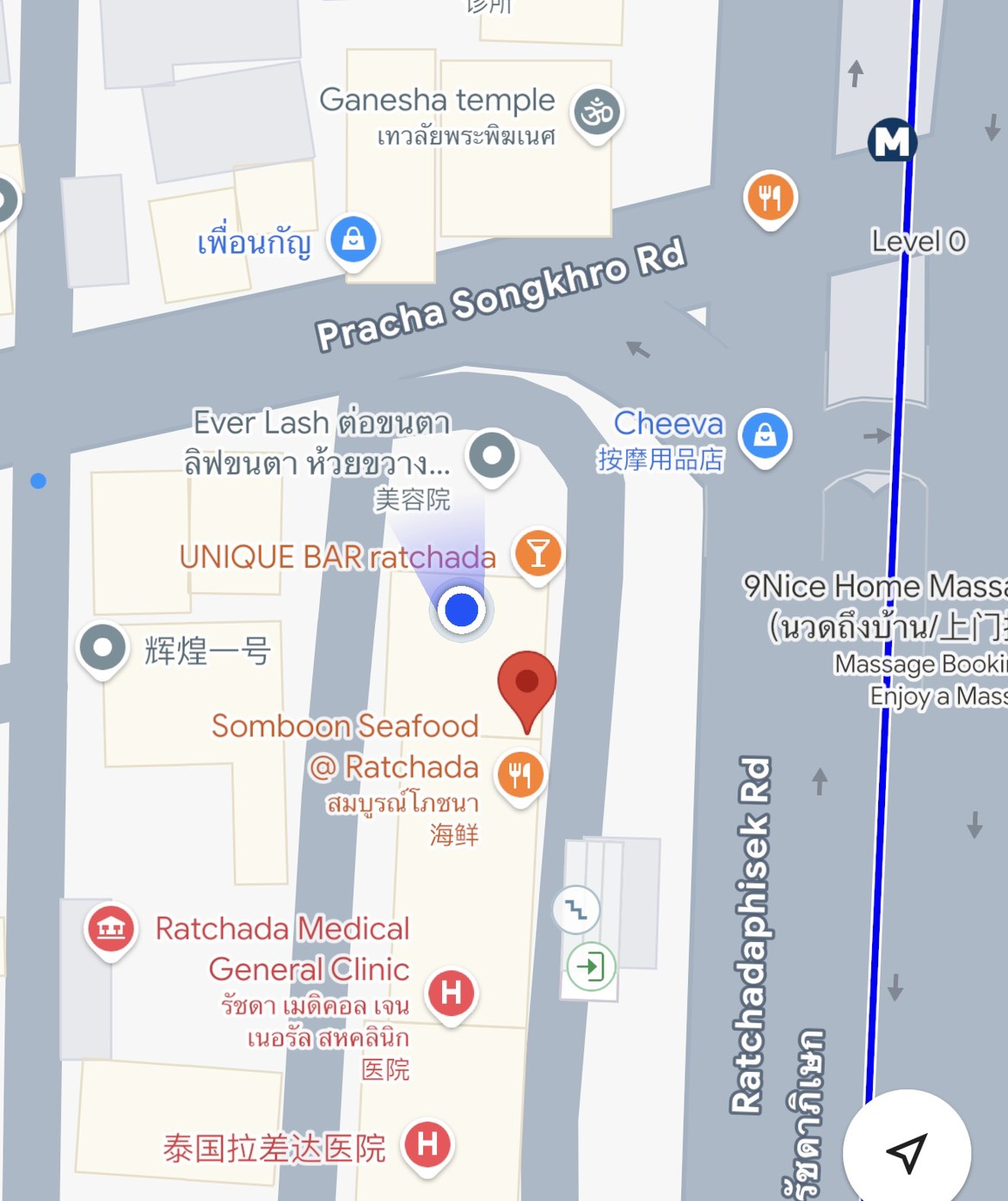Image resolution: width=1008 pixels, height=1201 pixels.
Task: Select the escalator icon near the station entrance
Action: coord(576,909)
